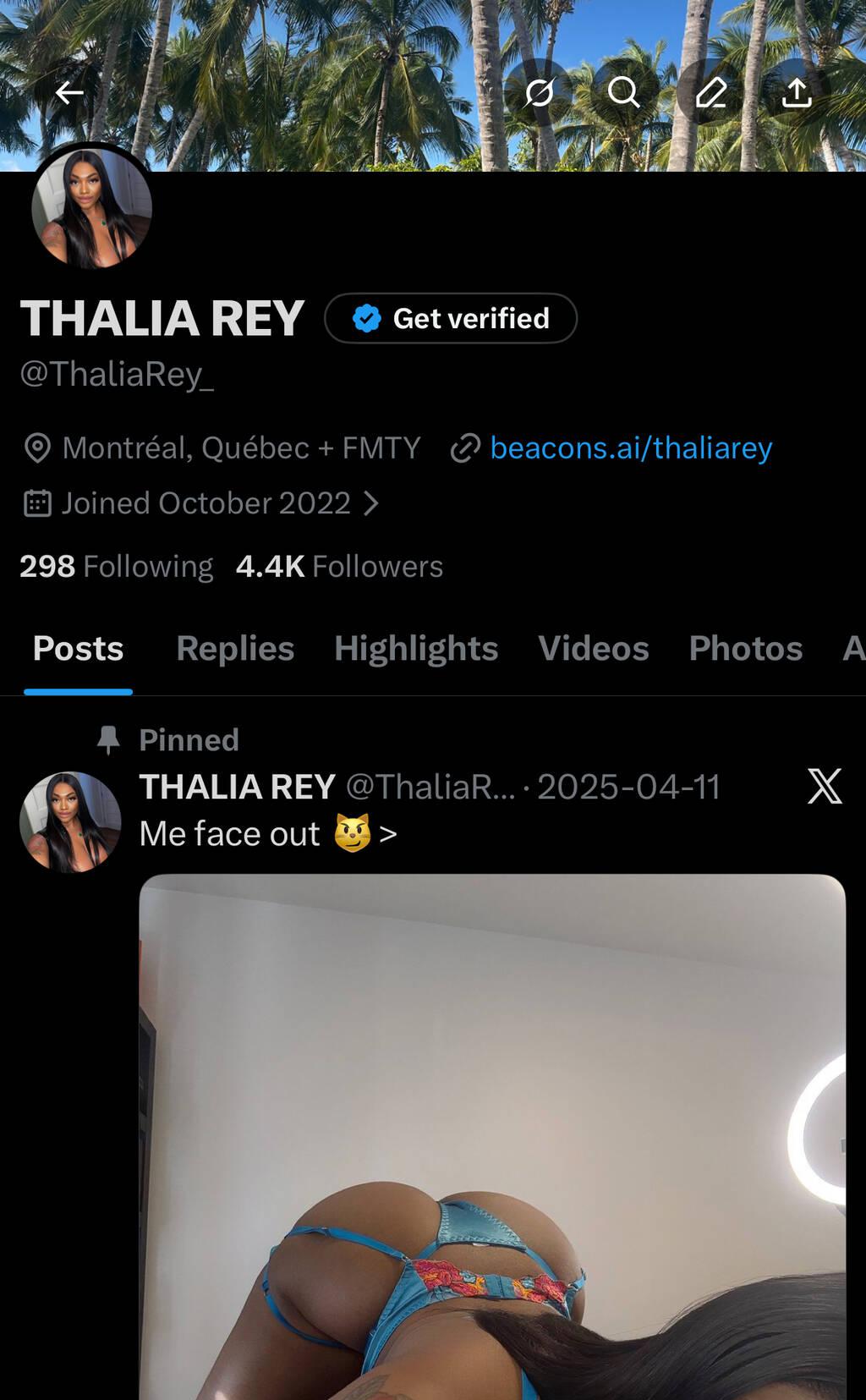The height and width of the screenshot is (1400, 866).
Task: Tap the Get verified button
Action: (x=451, y=318)
